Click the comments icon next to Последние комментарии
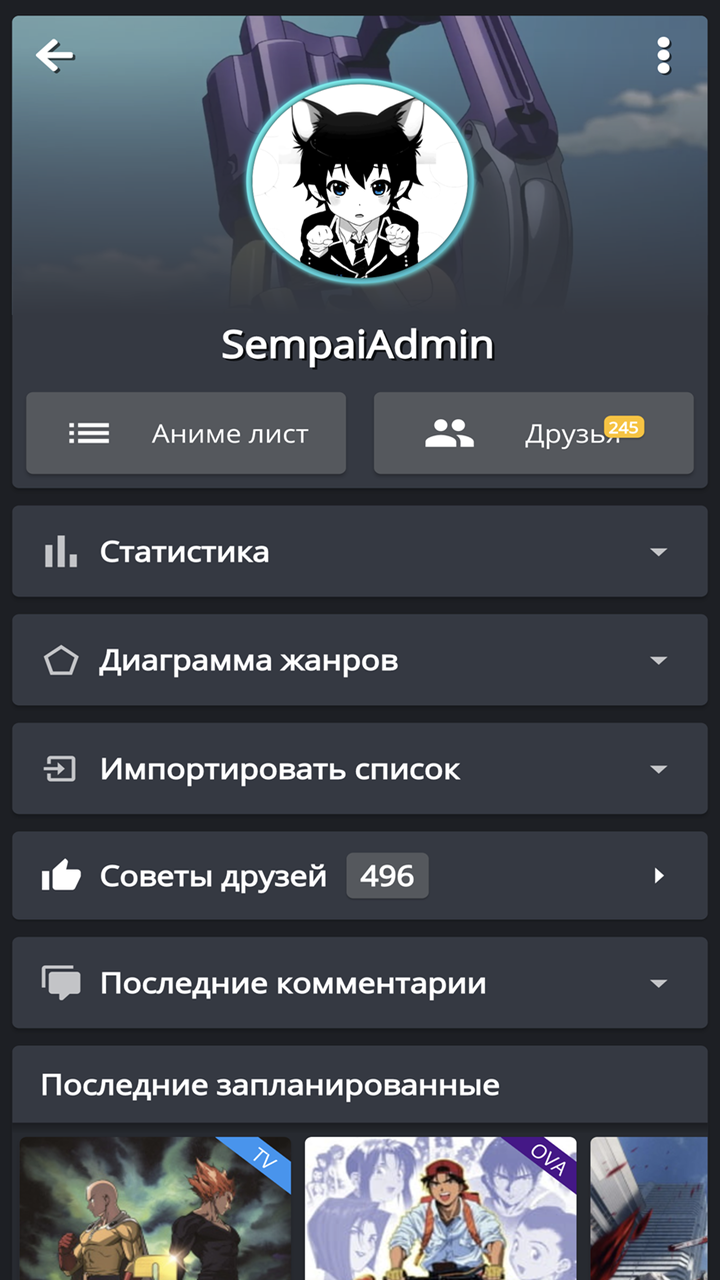Image resolution: width=720 pixels, height=1280 pixels. tap(61, 983)
